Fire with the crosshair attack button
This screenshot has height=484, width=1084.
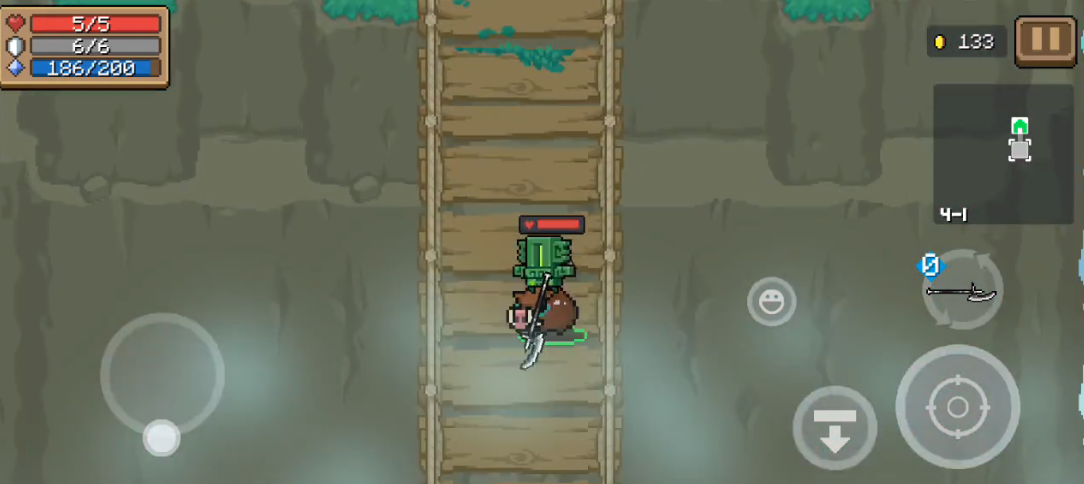pos(957,407)
